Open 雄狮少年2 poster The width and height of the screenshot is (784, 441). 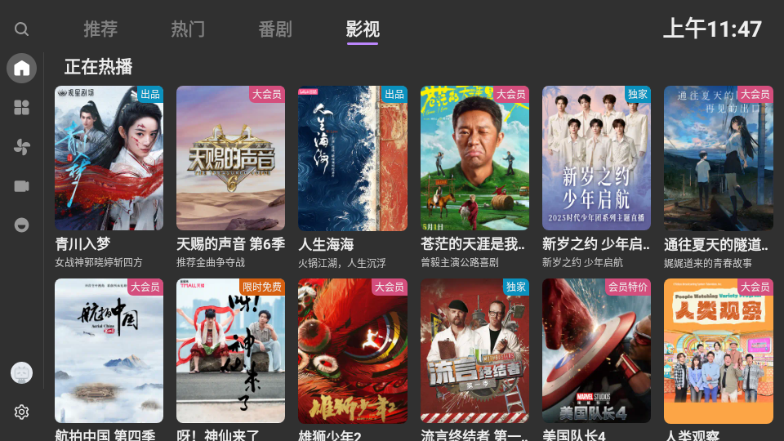click(x=352, y=351)
